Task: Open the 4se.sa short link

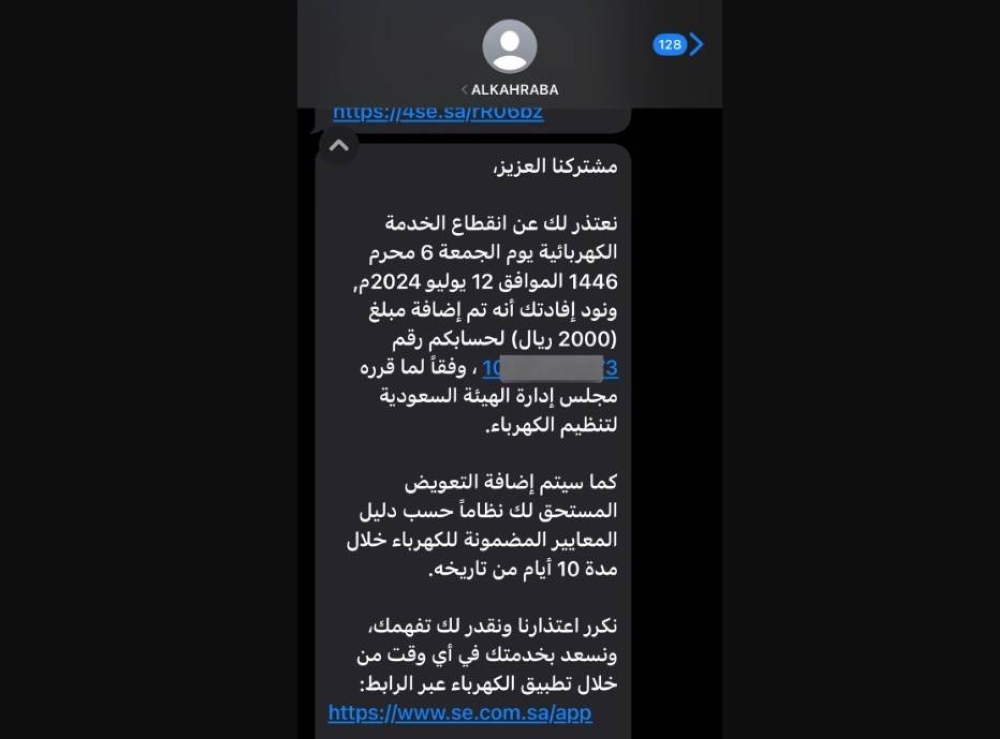Action: coord(438,112)
